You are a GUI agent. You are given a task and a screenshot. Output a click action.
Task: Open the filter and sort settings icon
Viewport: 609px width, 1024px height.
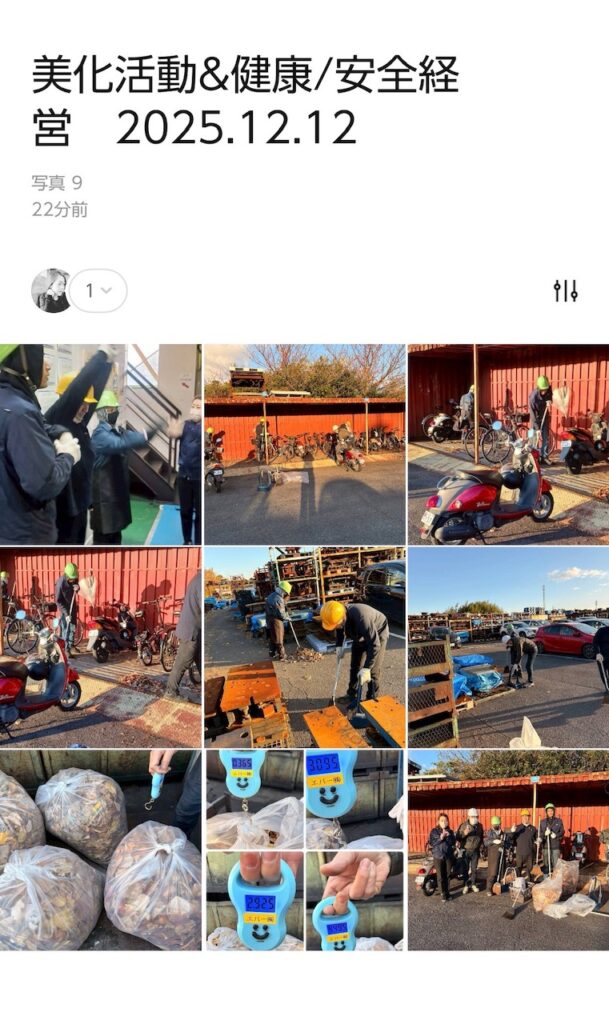coord(565,291)
